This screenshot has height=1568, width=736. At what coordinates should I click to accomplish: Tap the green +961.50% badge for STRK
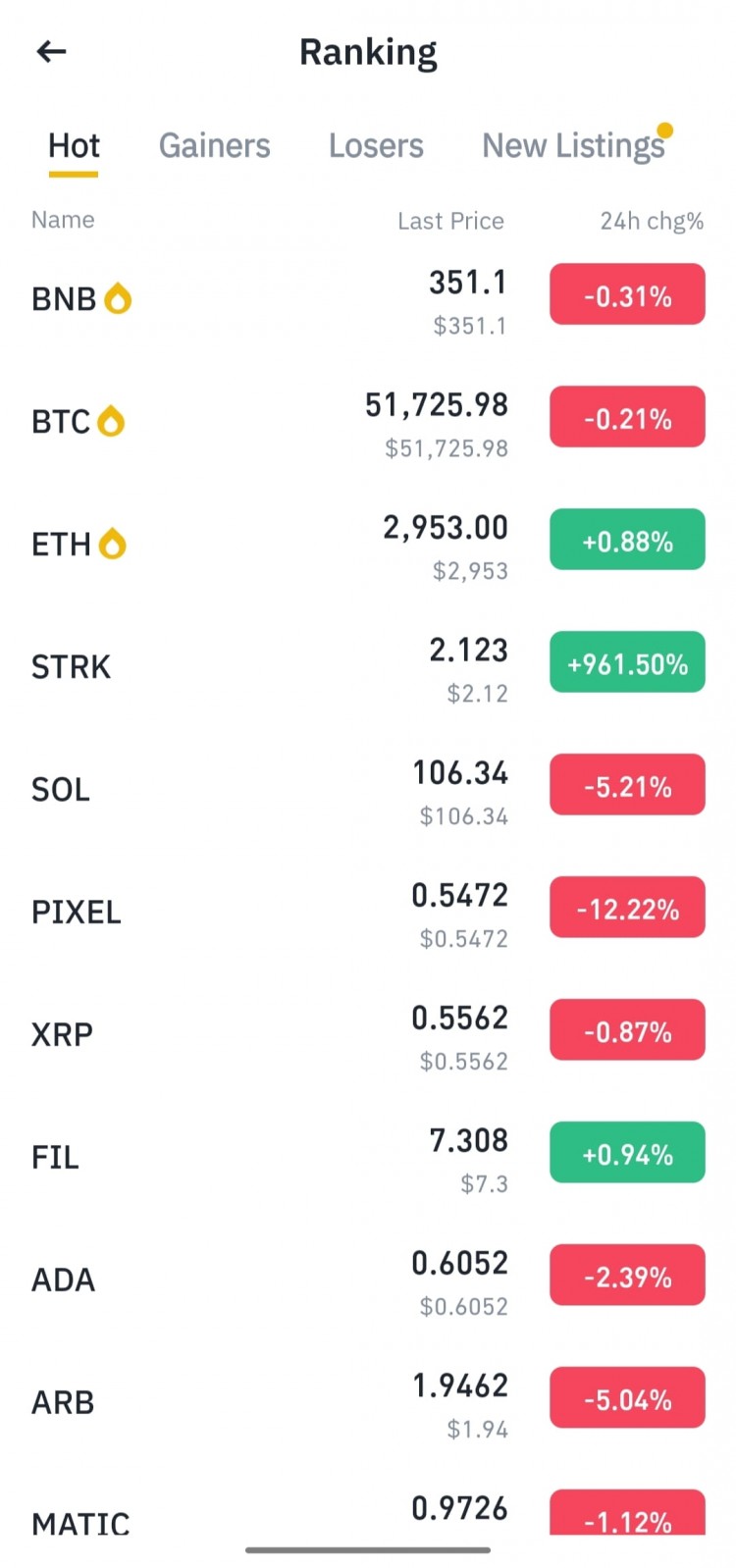pos(626,662)
